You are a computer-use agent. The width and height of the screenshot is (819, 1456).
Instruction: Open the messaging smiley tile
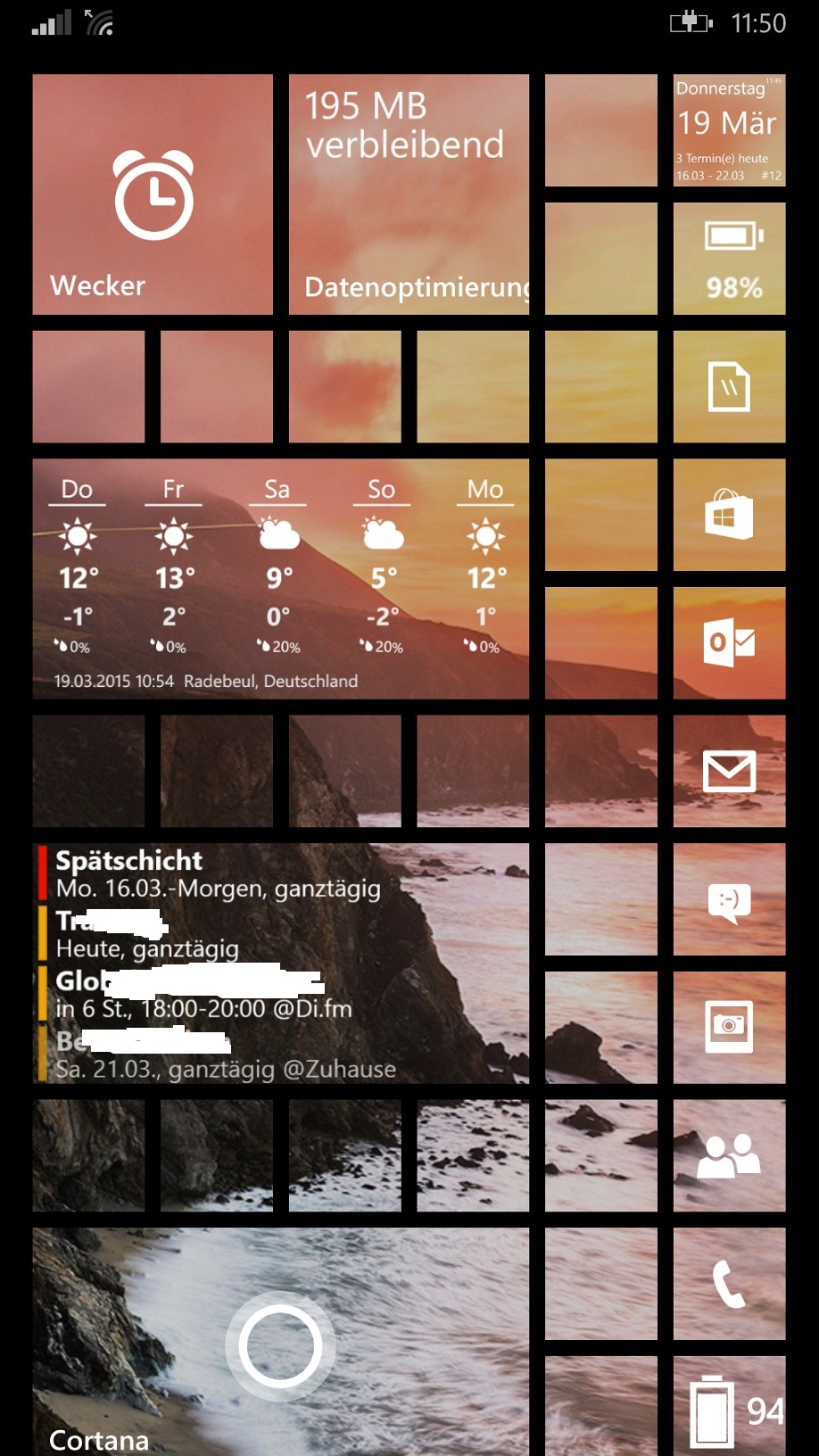(729, 899)
